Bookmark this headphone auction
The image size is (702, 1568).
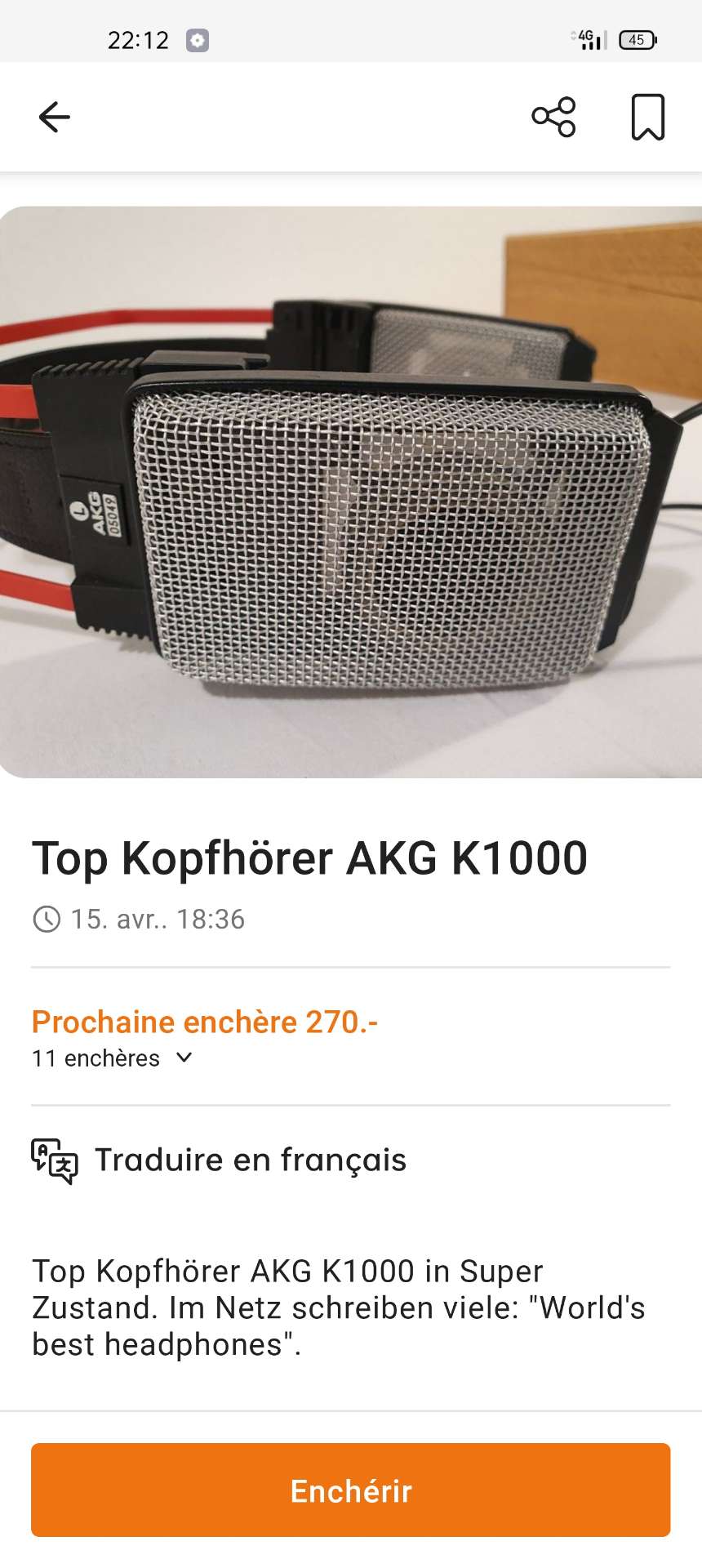click(647, 117)
